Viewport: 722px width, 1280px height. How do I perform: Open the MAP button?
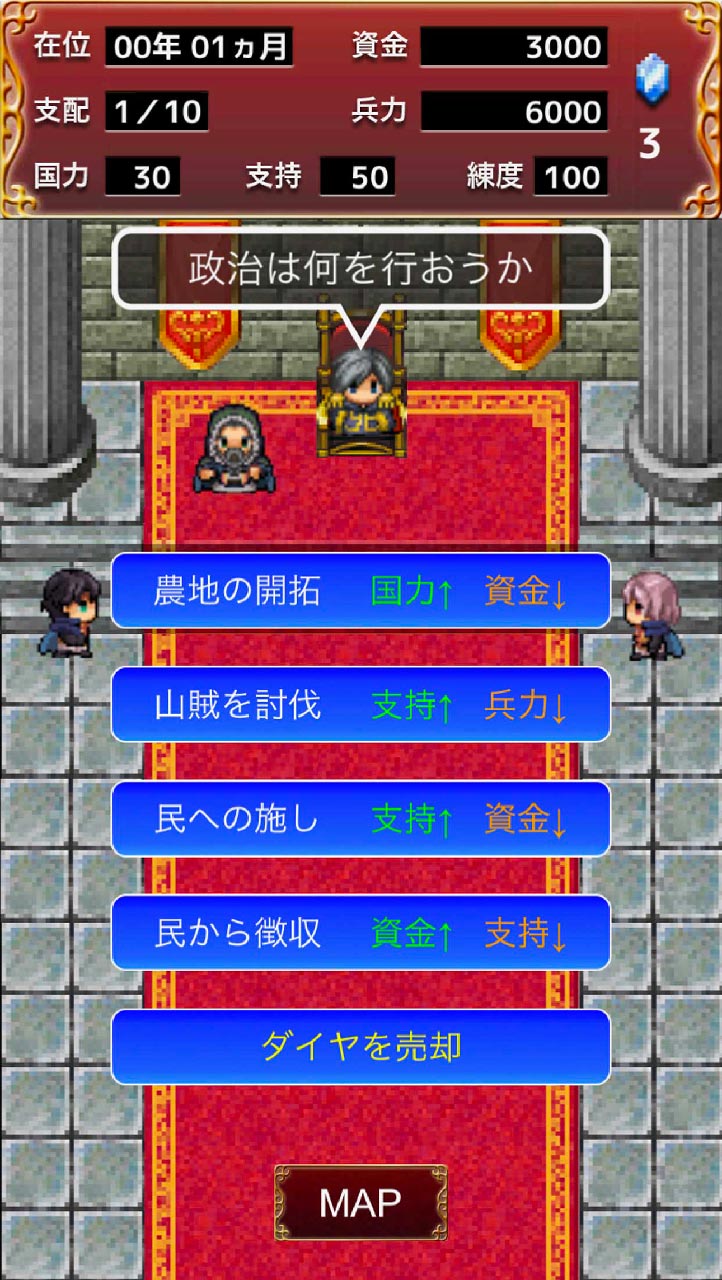point(360,1203)
